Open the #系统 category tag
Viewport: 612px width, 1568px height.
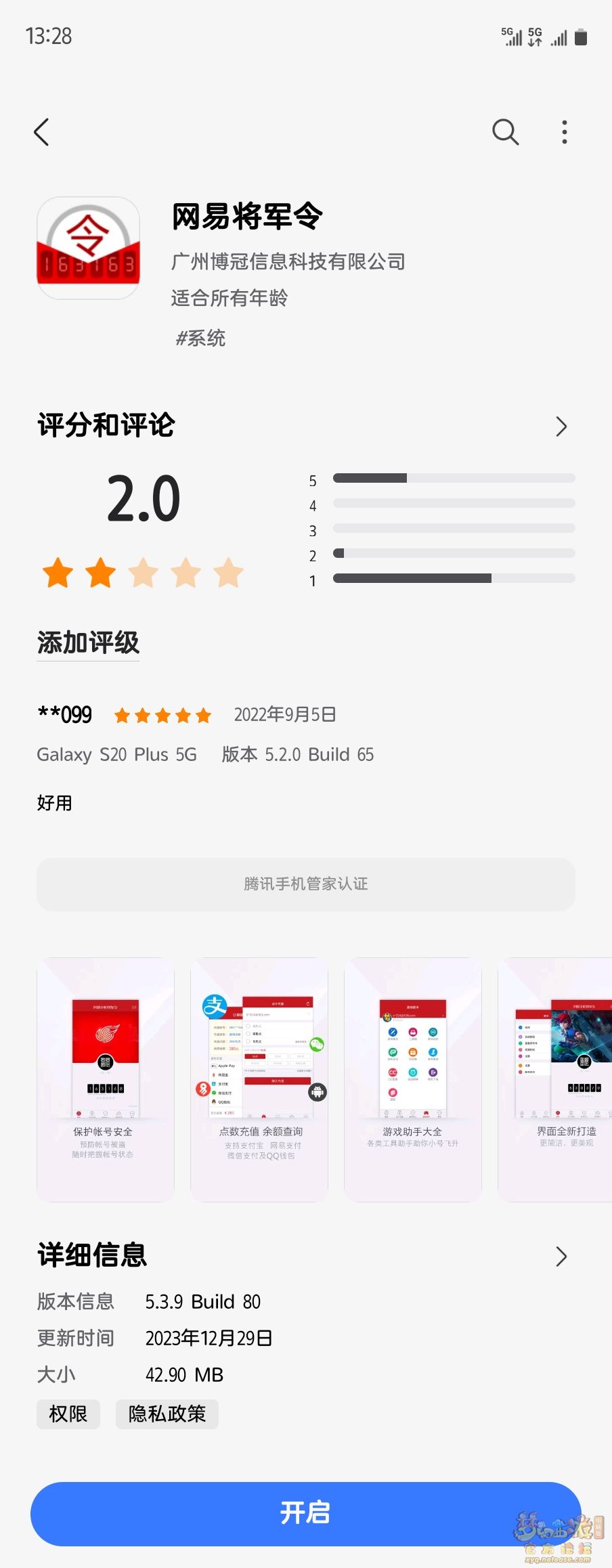[200, 338]
